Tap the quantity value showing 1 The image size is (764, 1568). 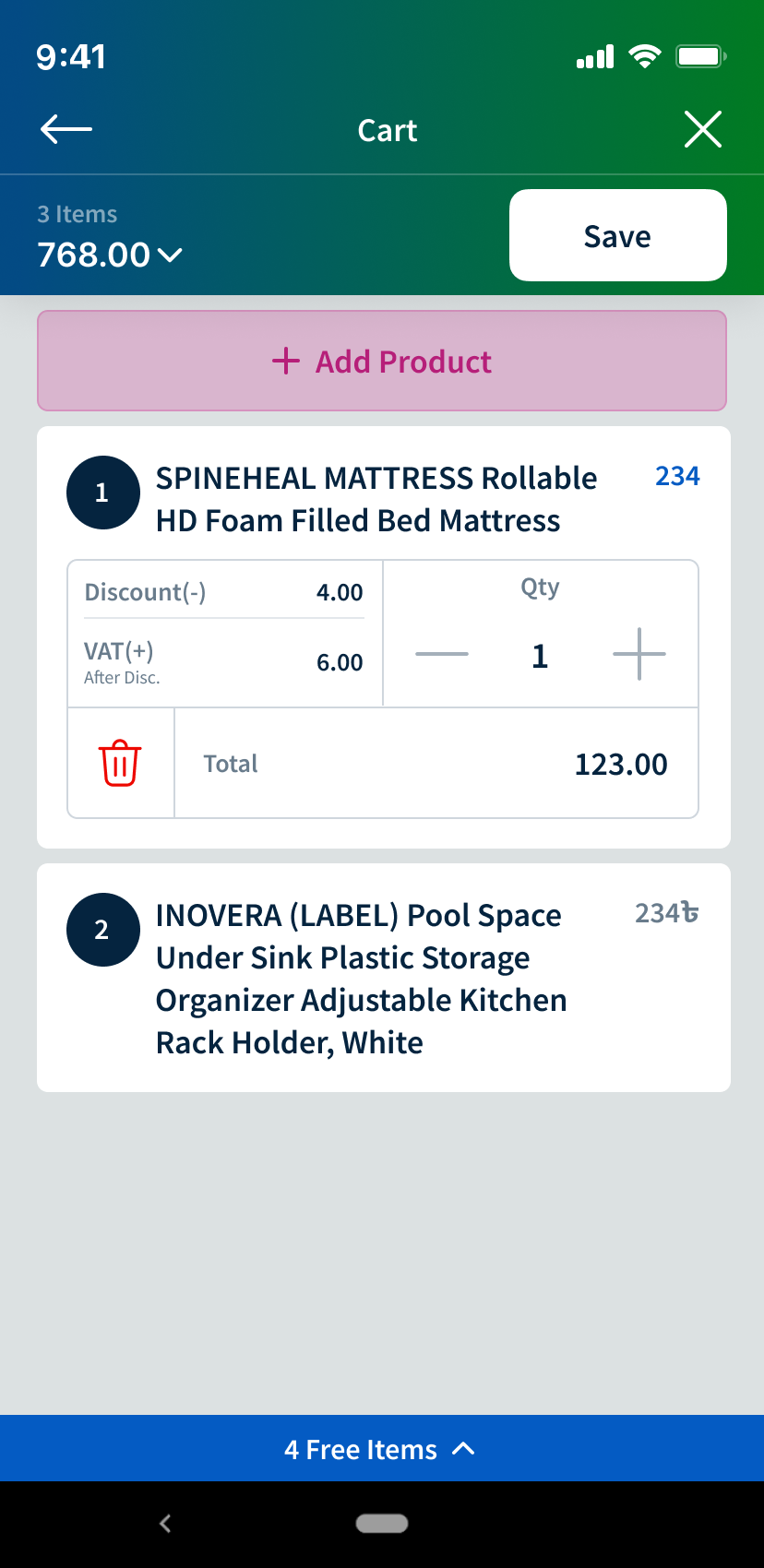[x=540, y=655]
